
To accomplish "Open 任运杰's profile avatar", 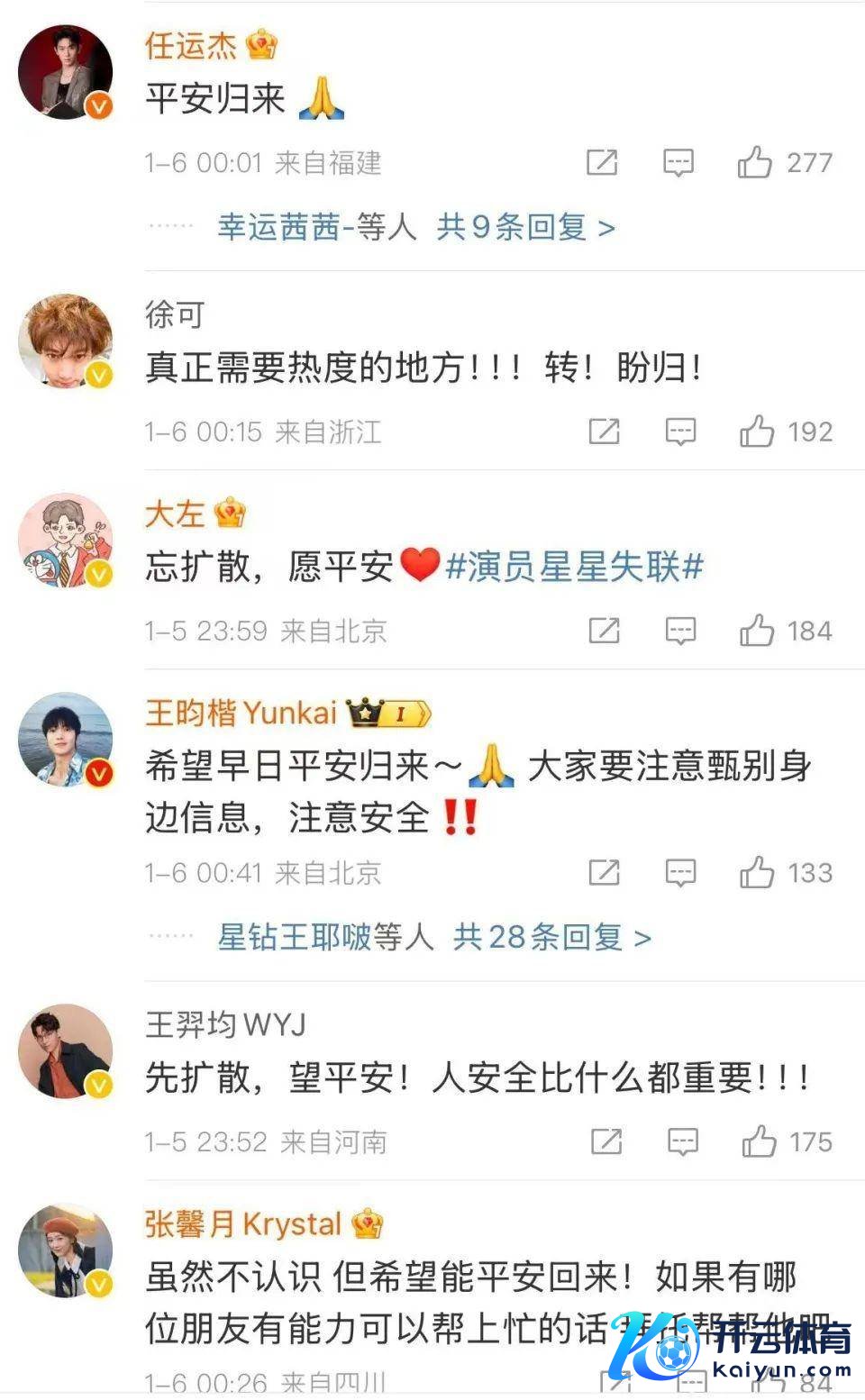I will (x=65, y=72).
